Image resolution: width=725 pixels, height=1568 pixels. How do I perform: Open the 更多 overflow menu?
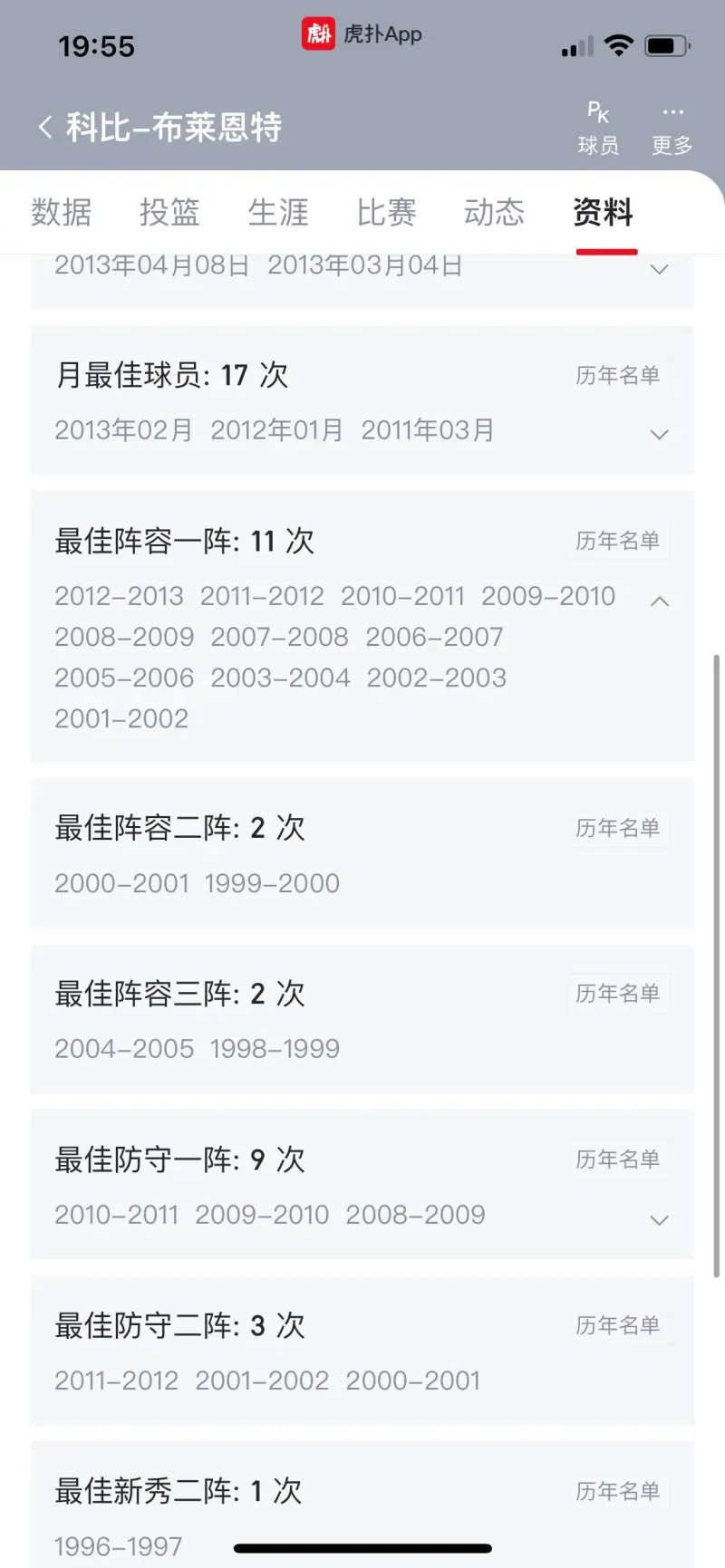point(672,128)
